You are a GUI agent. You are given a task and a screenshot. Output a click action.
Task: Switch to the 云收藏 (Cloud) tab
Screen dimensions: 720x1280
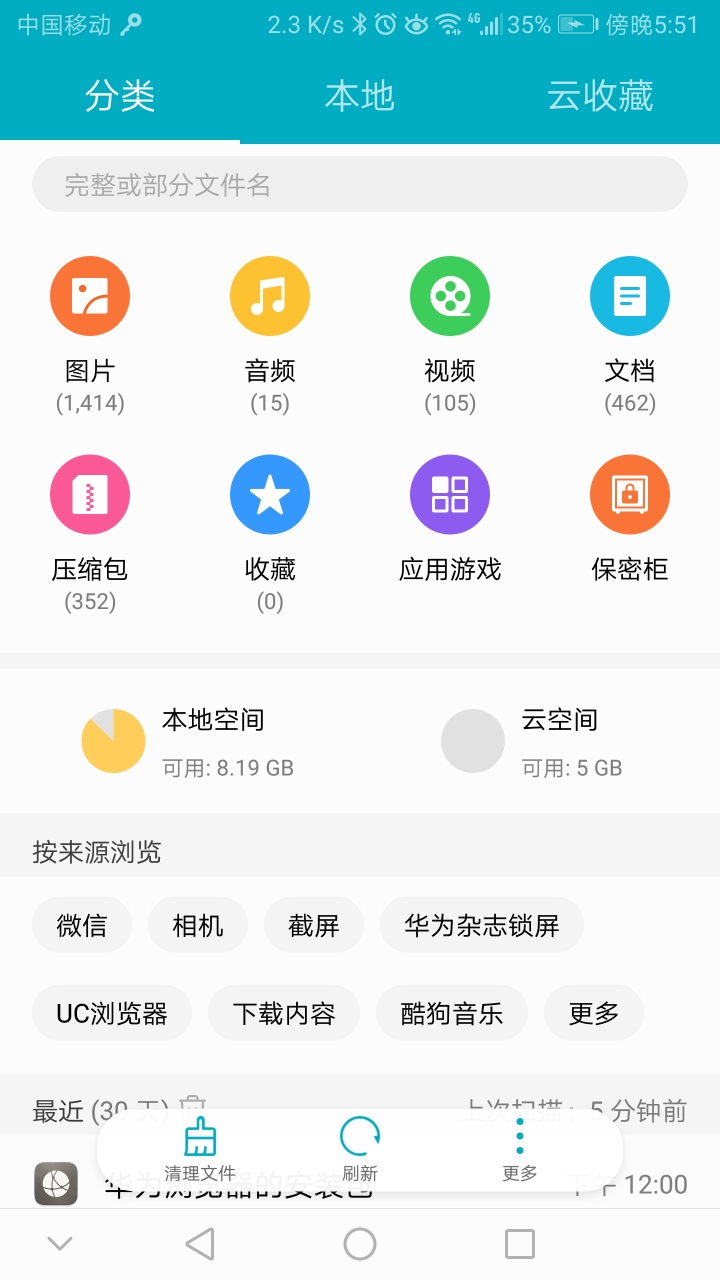click(x=598, y=94)
